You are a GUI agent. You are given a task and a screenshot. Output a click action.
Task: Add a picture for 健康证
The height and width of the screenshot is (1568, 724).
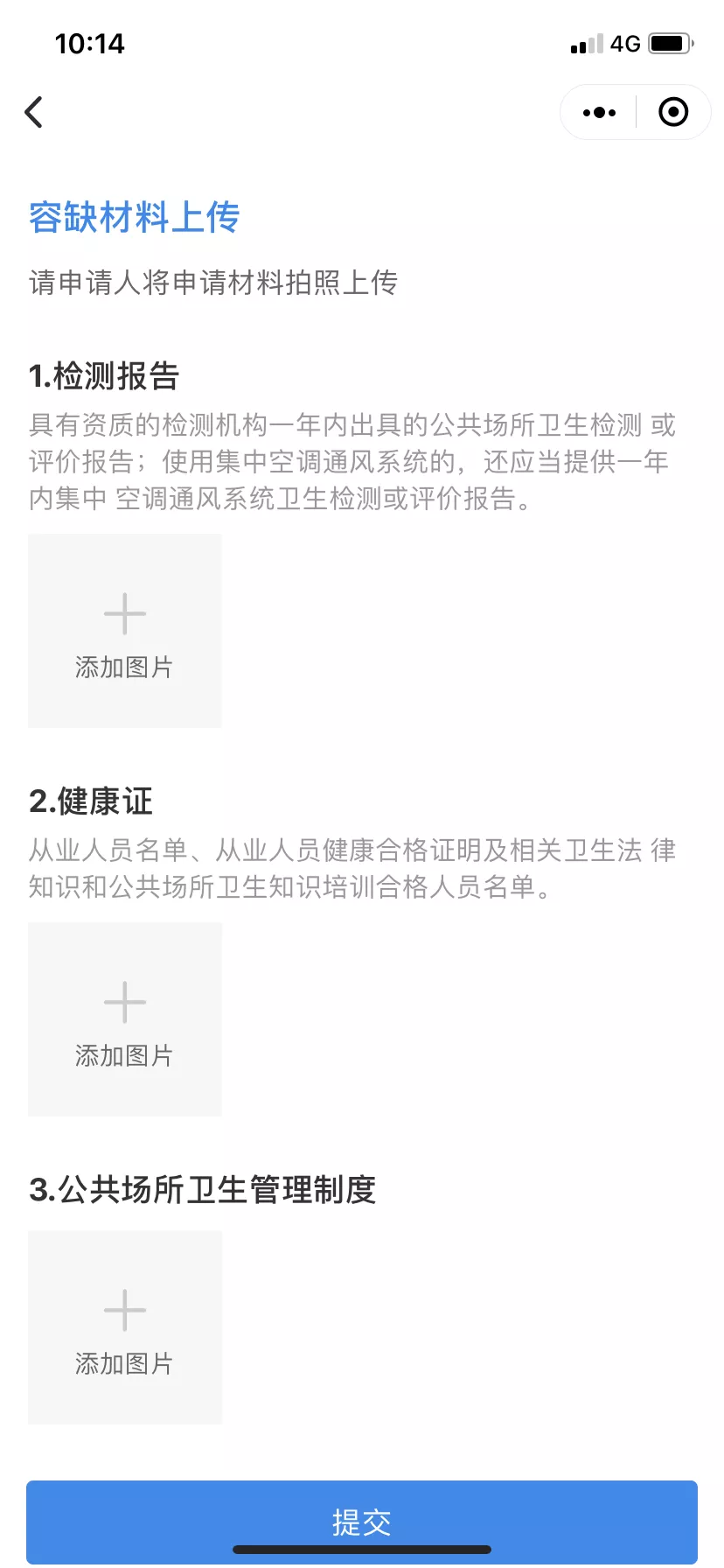[x=125, y=1019]
